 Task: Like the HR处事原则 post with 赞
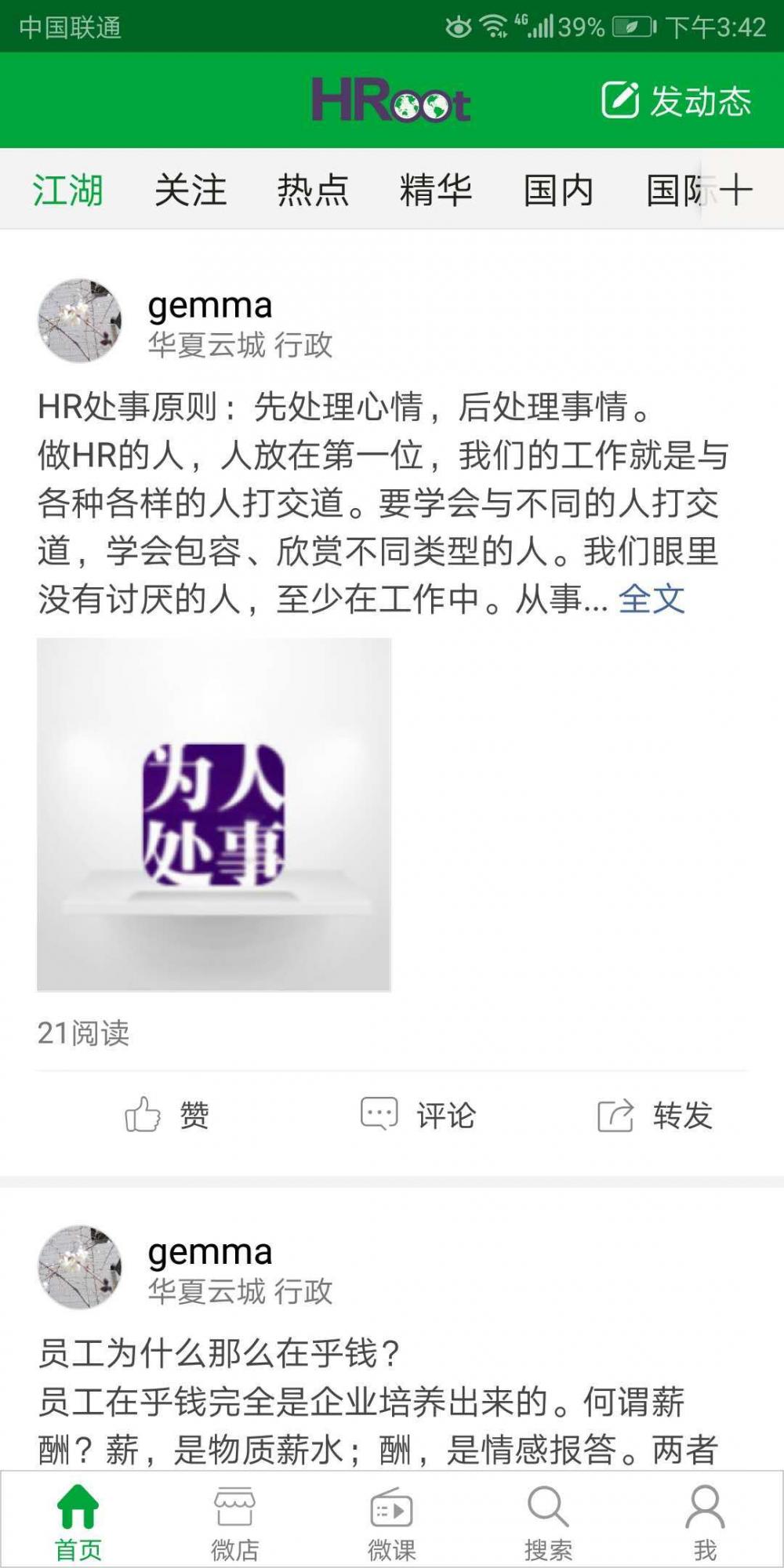coord(167,1115)
